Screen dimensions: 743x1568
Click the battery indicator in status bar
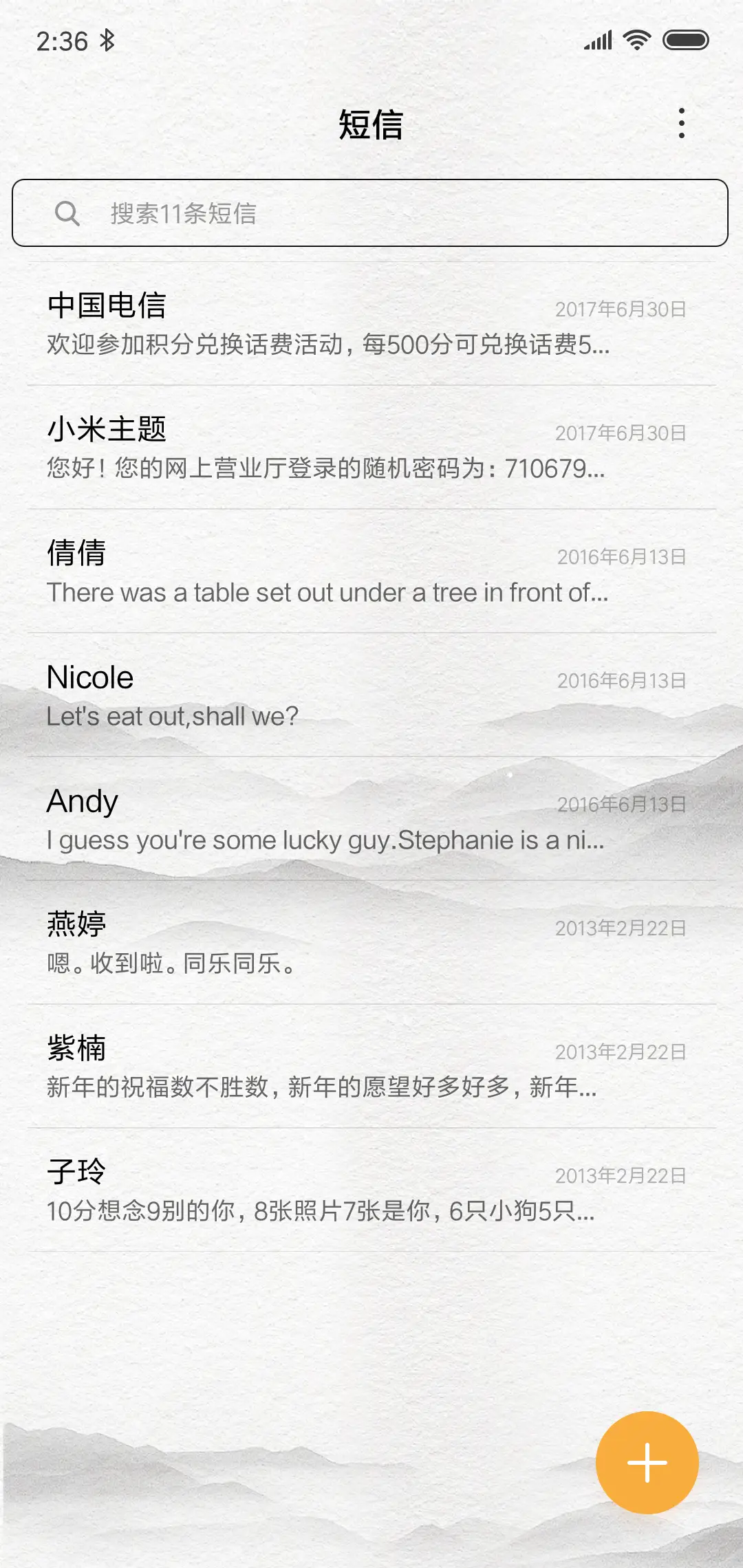click(x=685, y=40)
